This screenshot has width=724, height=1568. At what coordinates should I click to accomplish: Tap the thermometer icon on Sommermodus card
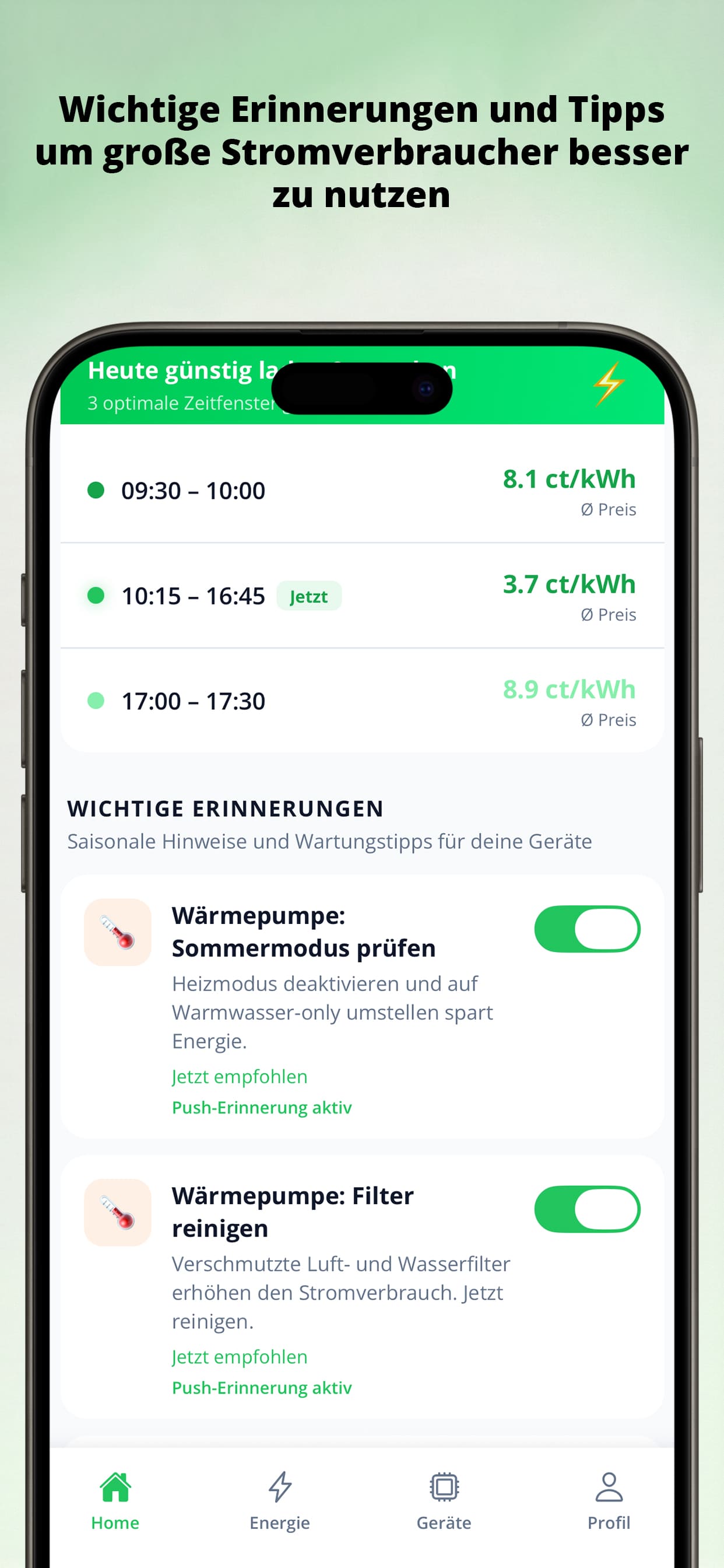pos(117,929)
